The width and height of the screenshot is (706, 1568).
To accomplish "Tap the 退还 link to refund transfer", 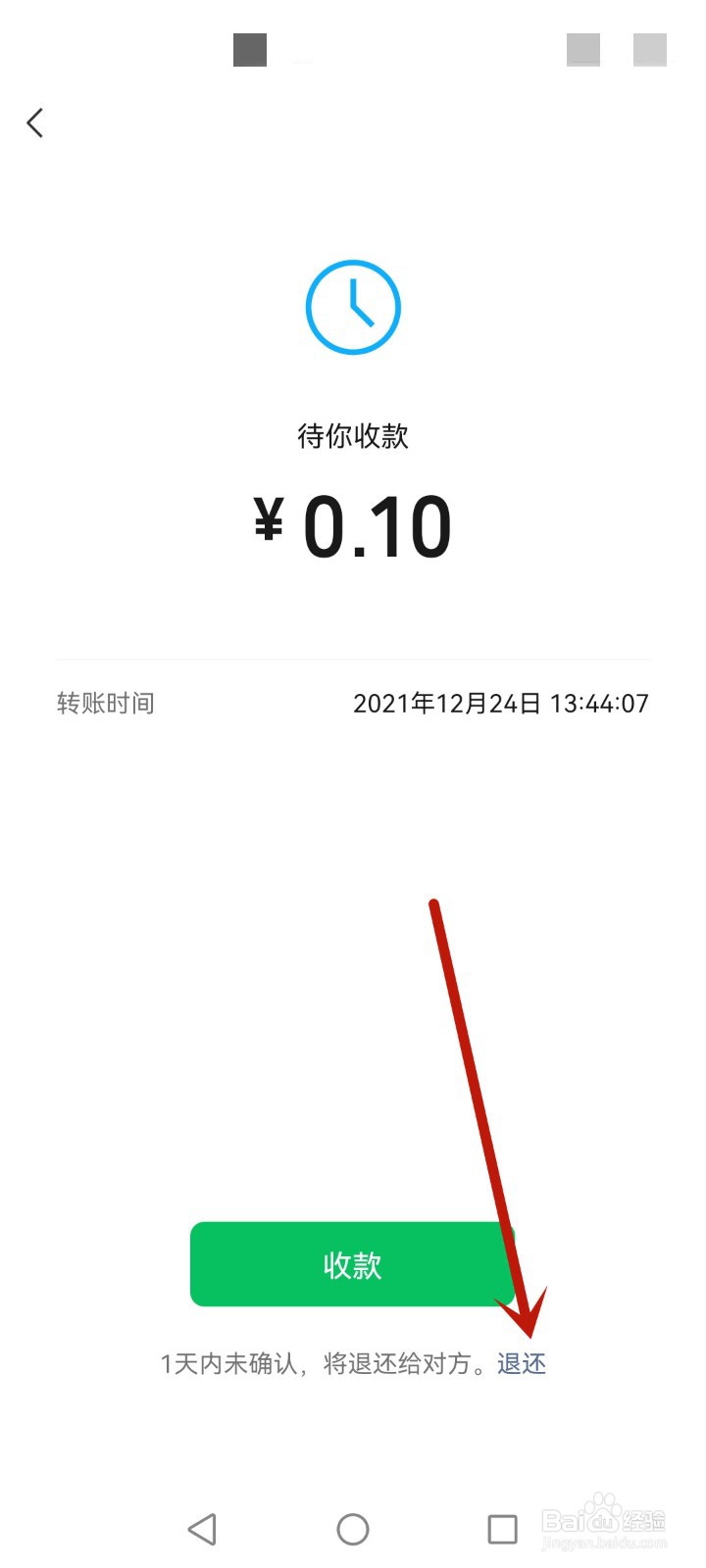I will (522, 1363).
